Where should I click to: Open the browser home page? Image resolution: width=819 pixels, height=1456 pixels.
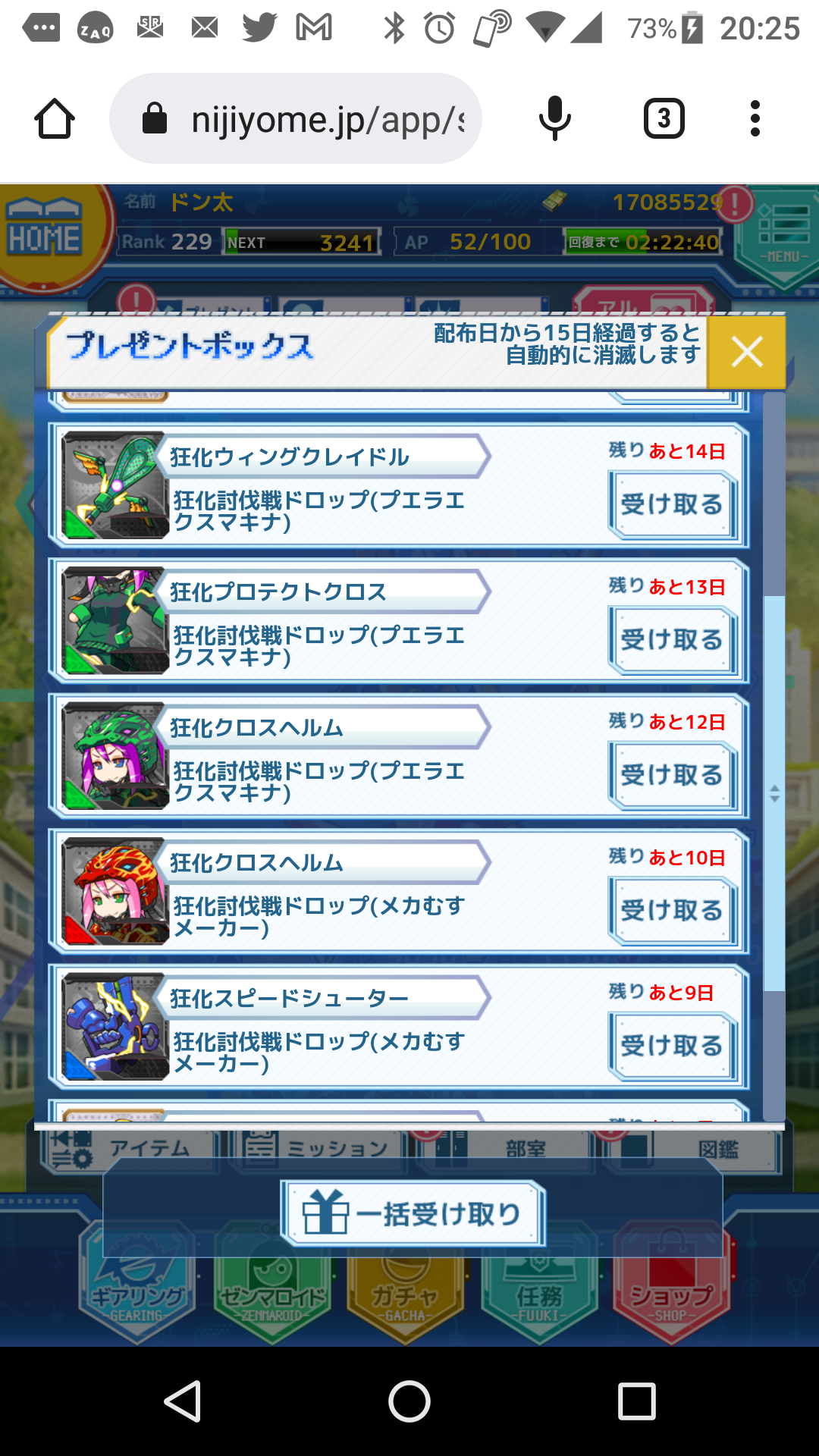tap(55, 119)
